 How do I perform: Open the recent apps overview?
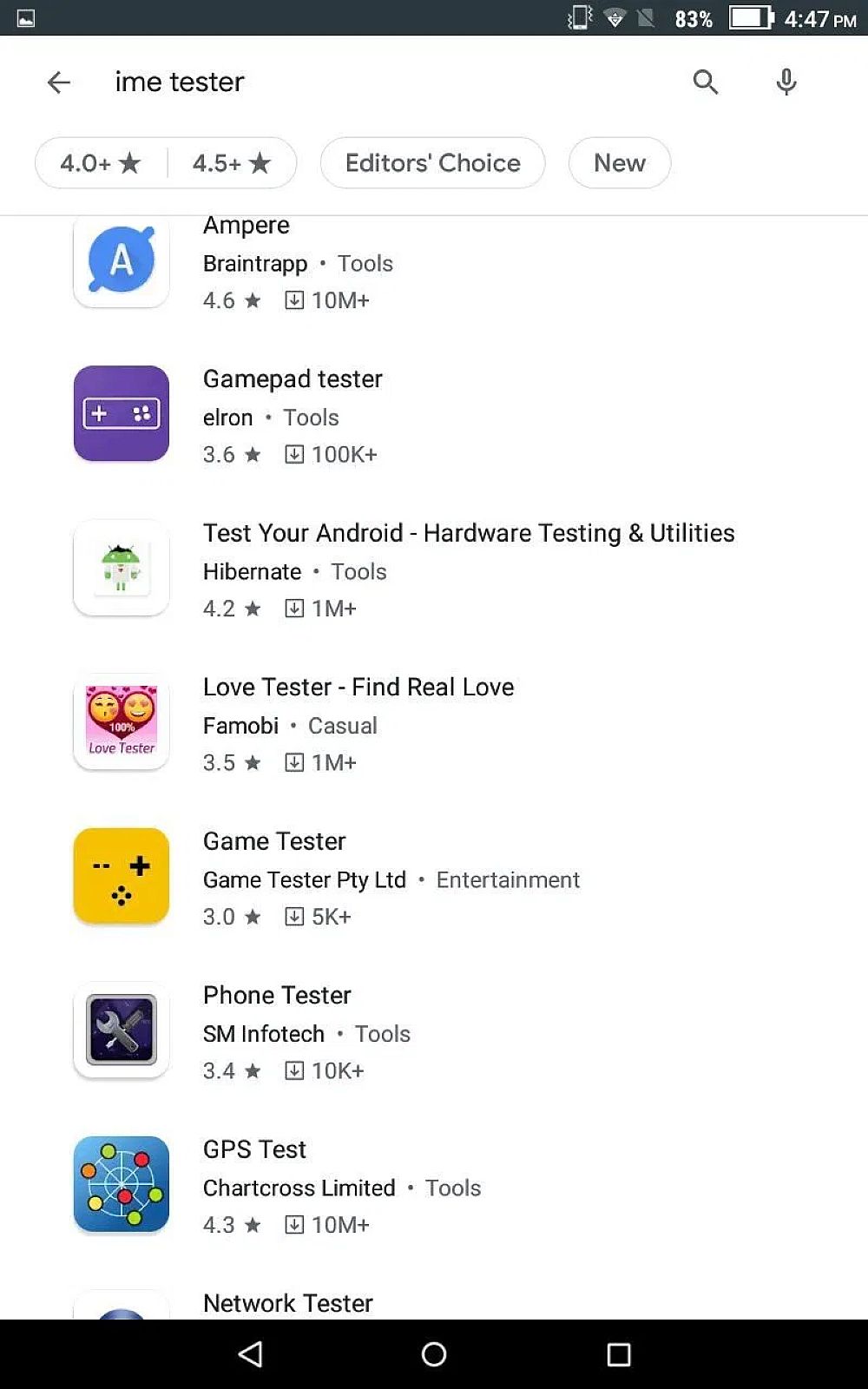(x=618, y=1354)
